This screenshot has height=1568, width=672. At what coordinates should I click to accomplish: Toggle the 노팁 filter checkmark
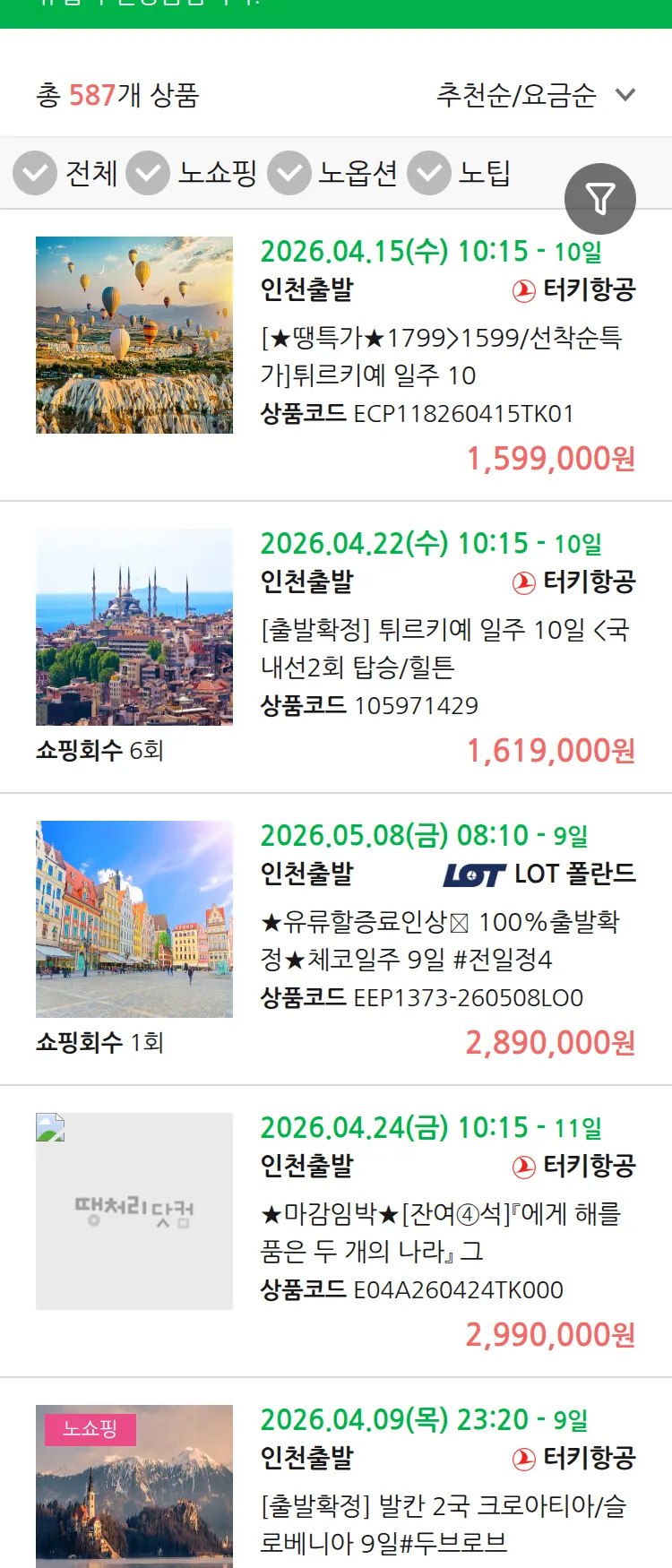coord(429,174)
